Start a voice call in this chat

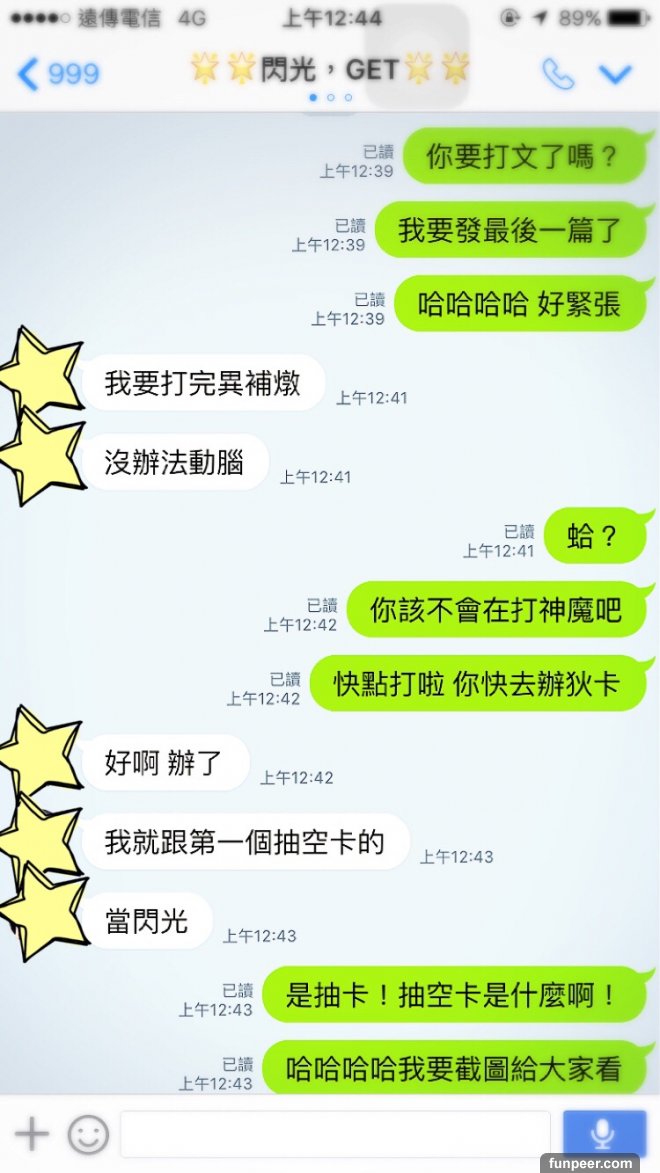pyautogui.click(x=557, y=73)
